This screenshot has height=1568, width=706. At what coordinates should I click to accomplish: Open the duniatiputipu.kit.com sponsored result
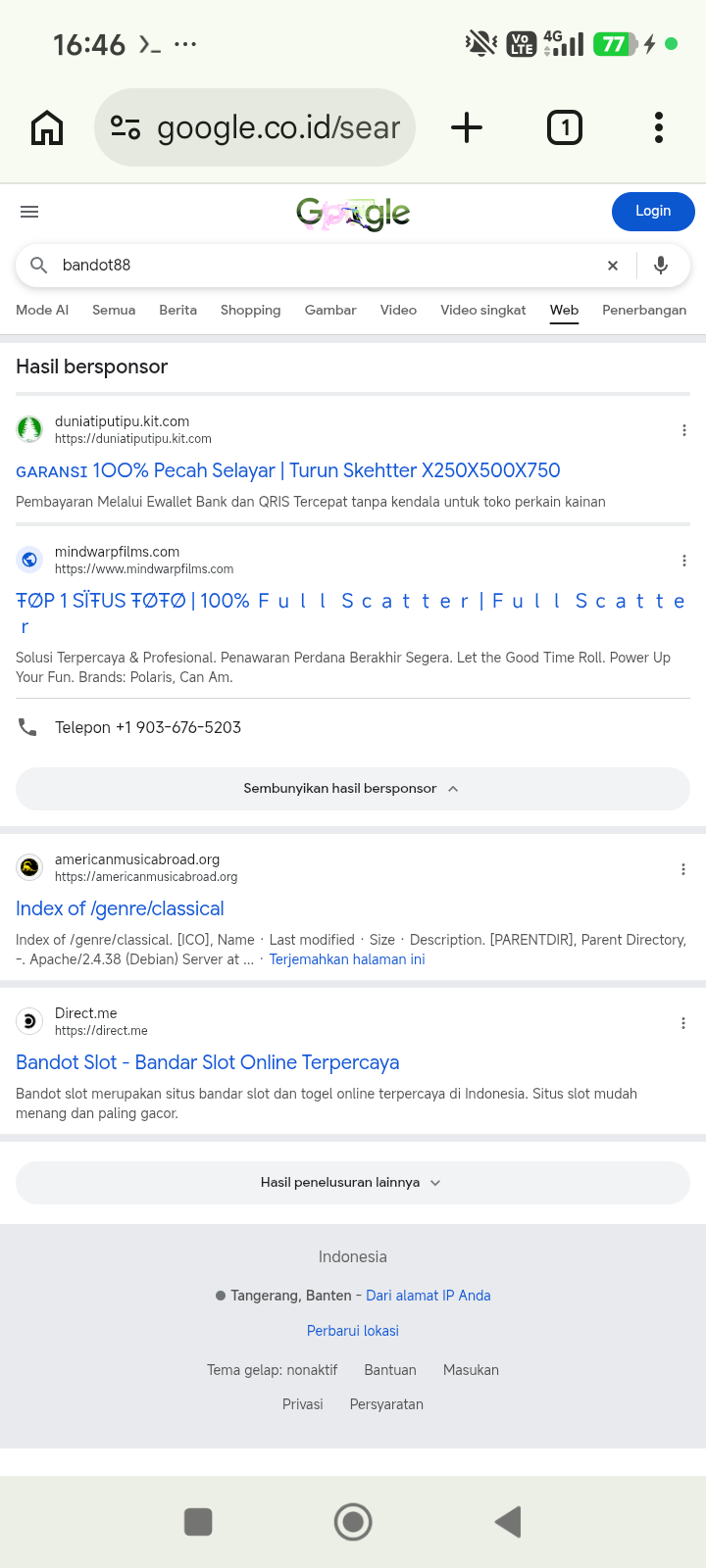(x=287, y=470)
